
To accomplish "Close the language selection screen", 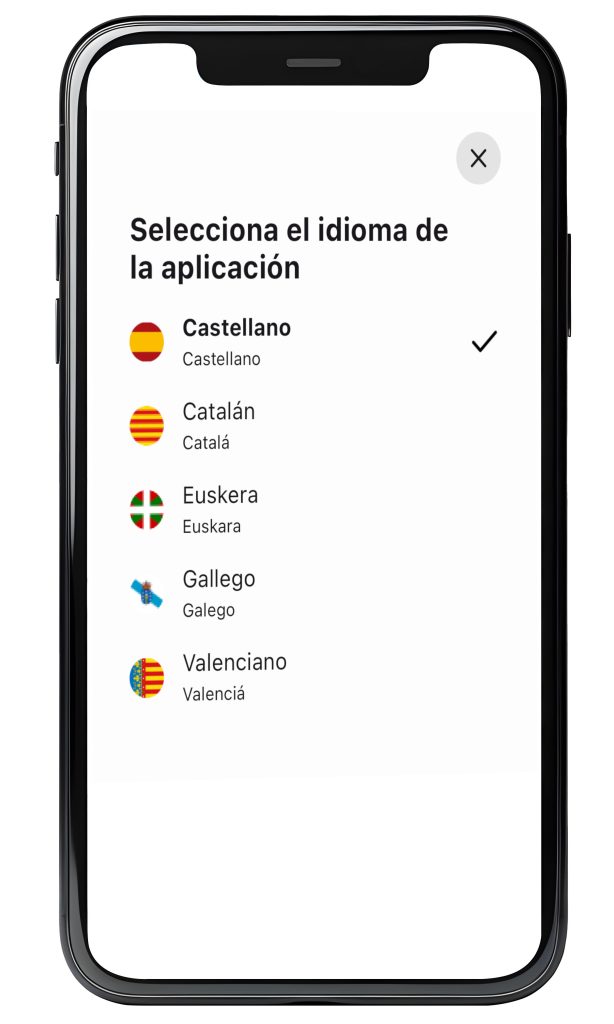I will [478, 158].
